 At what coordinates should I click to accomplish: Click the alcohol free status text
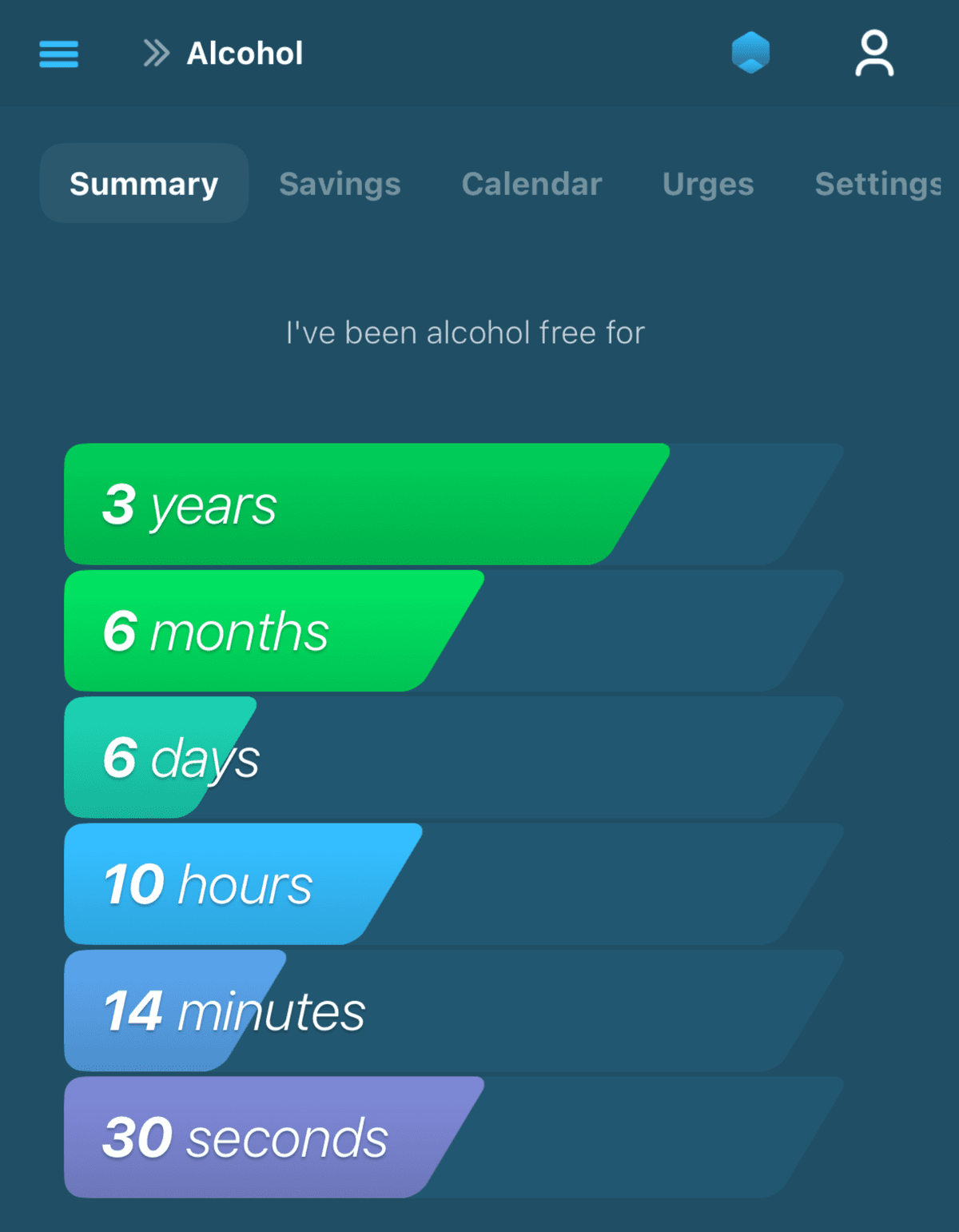464,332
